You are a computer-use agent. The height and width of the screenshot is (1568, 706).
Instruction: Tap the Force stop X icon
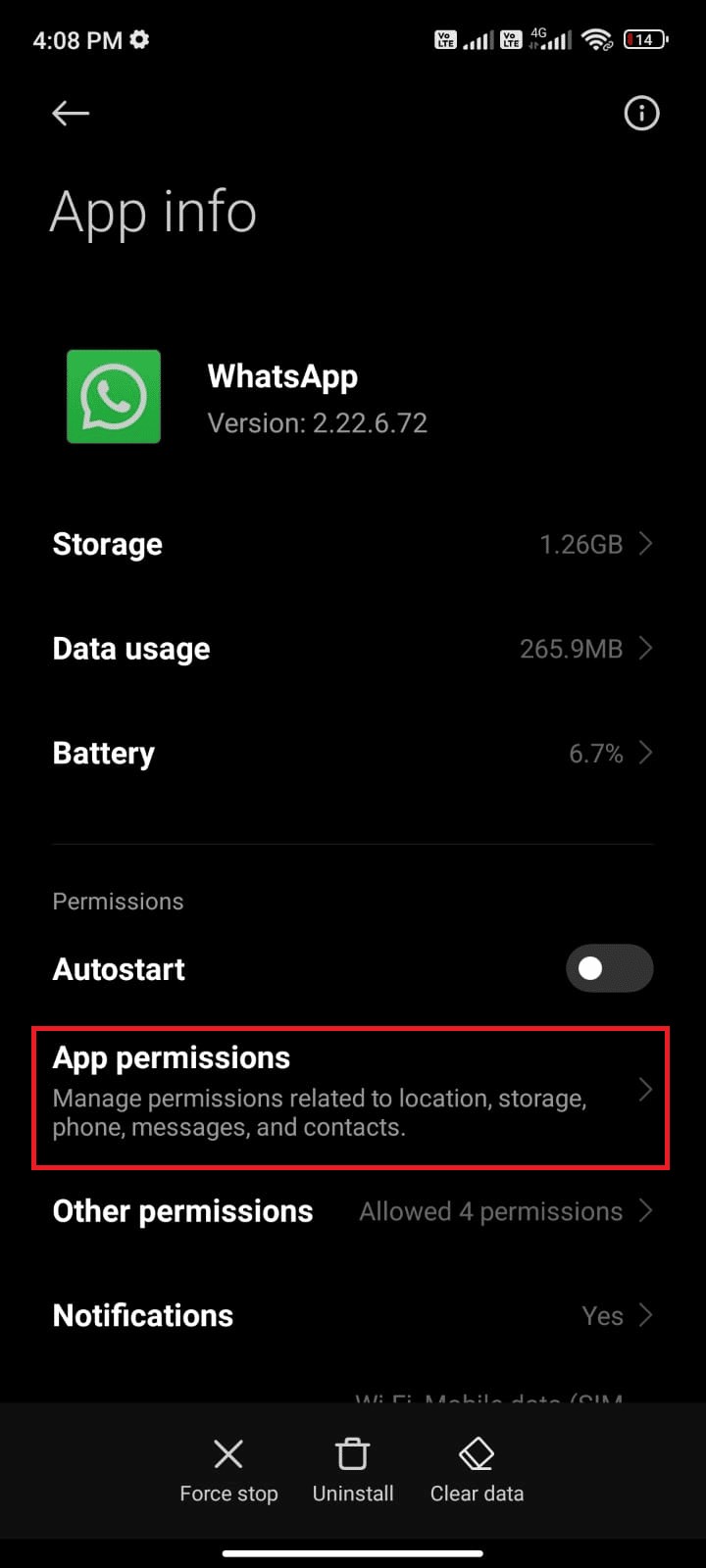tap(227, 1454)
